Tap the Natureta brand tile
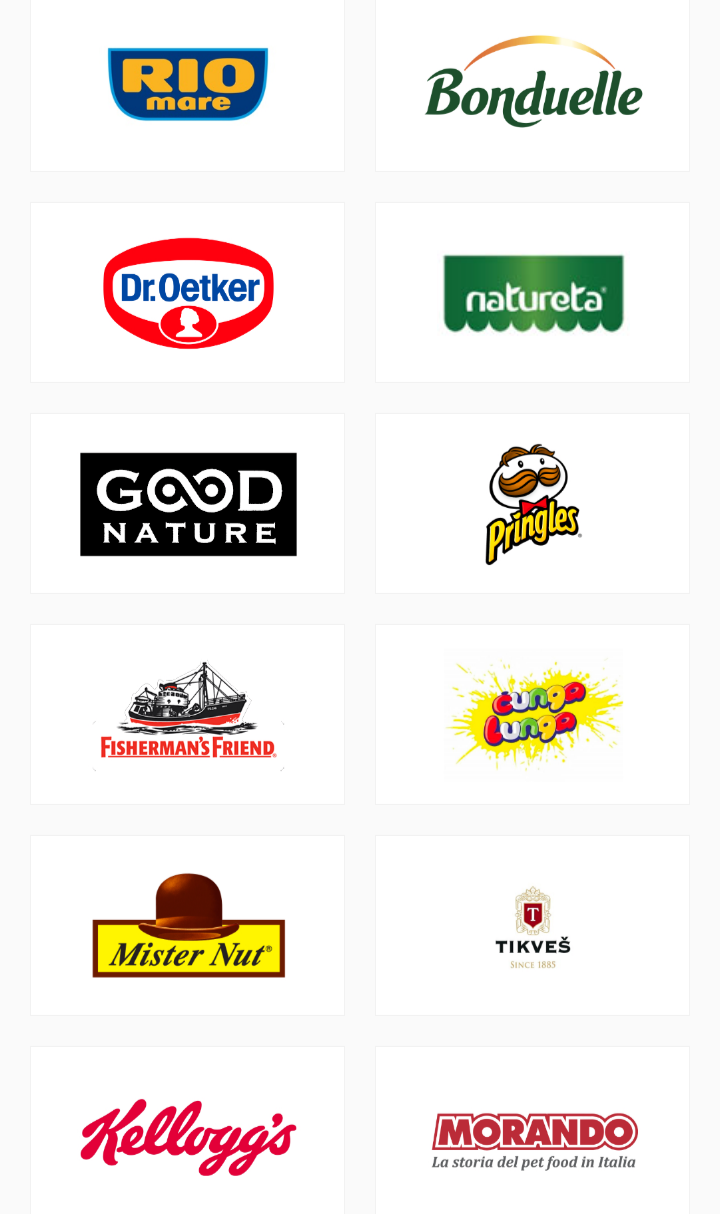Viewport: 720px width, 1214px height. tap(532, 293)
